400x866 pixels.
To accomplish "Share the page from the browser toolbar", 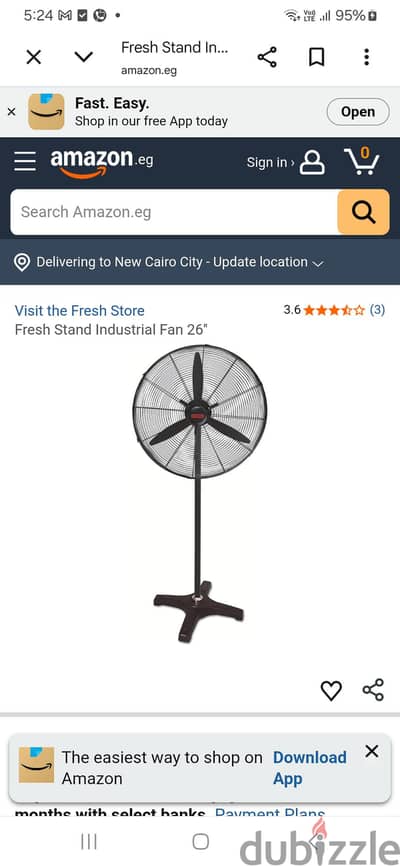I will 267,57.
